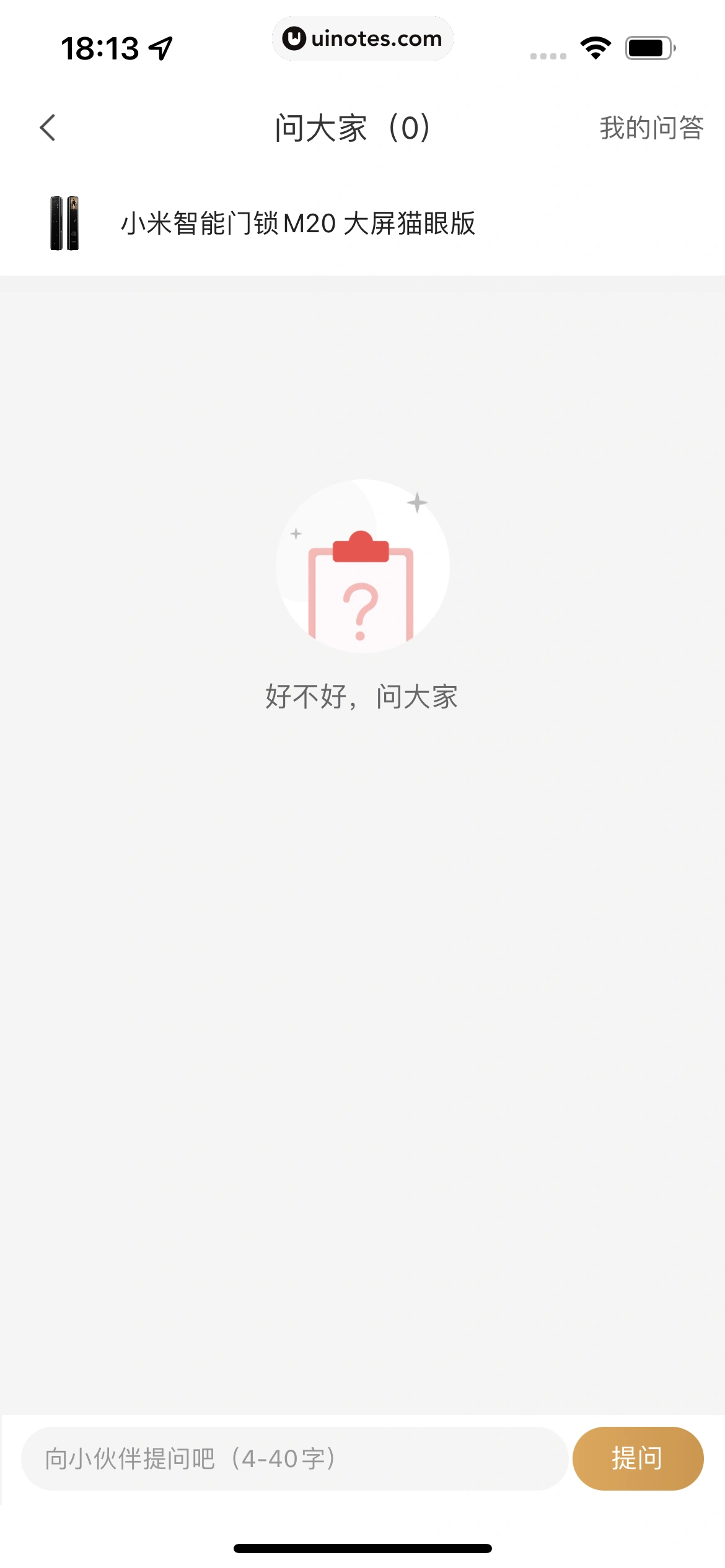The height and width of the screenshot is (1568, 725).
Task: Submit with the 提问 button
Action: (638, 1458)
